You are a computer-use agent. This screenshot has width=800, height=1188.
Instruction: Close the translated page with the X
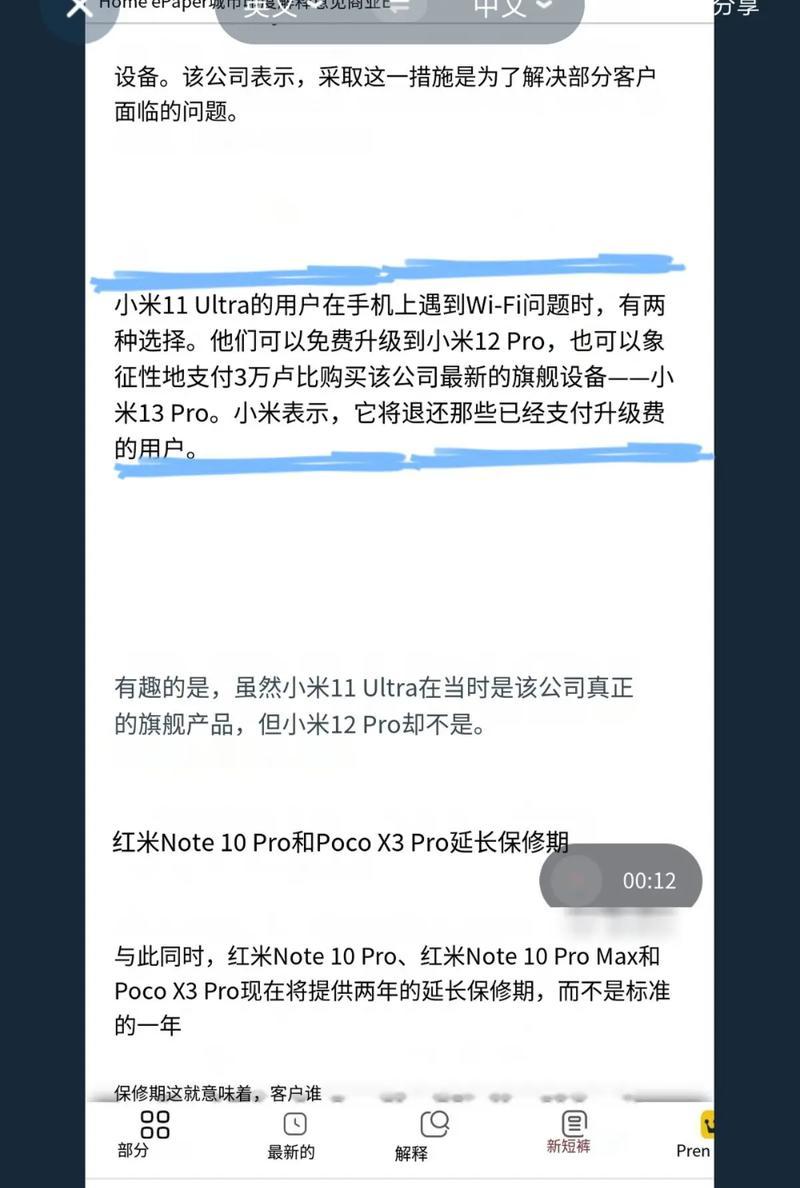[78, 8]
